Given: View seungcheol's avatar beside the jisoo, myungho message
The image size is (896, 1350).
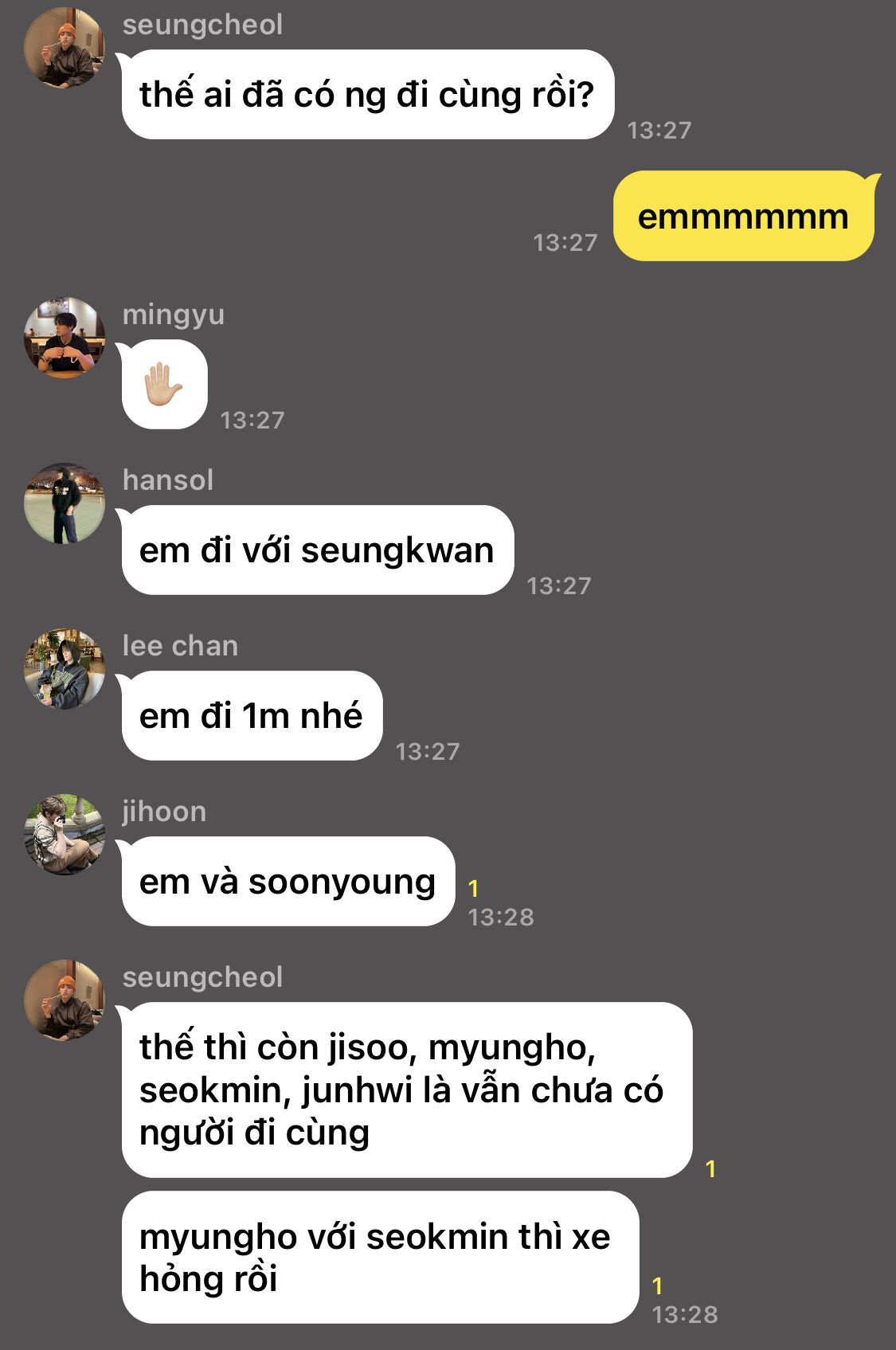Looking at the screenshot, I should pos(65,1000).
